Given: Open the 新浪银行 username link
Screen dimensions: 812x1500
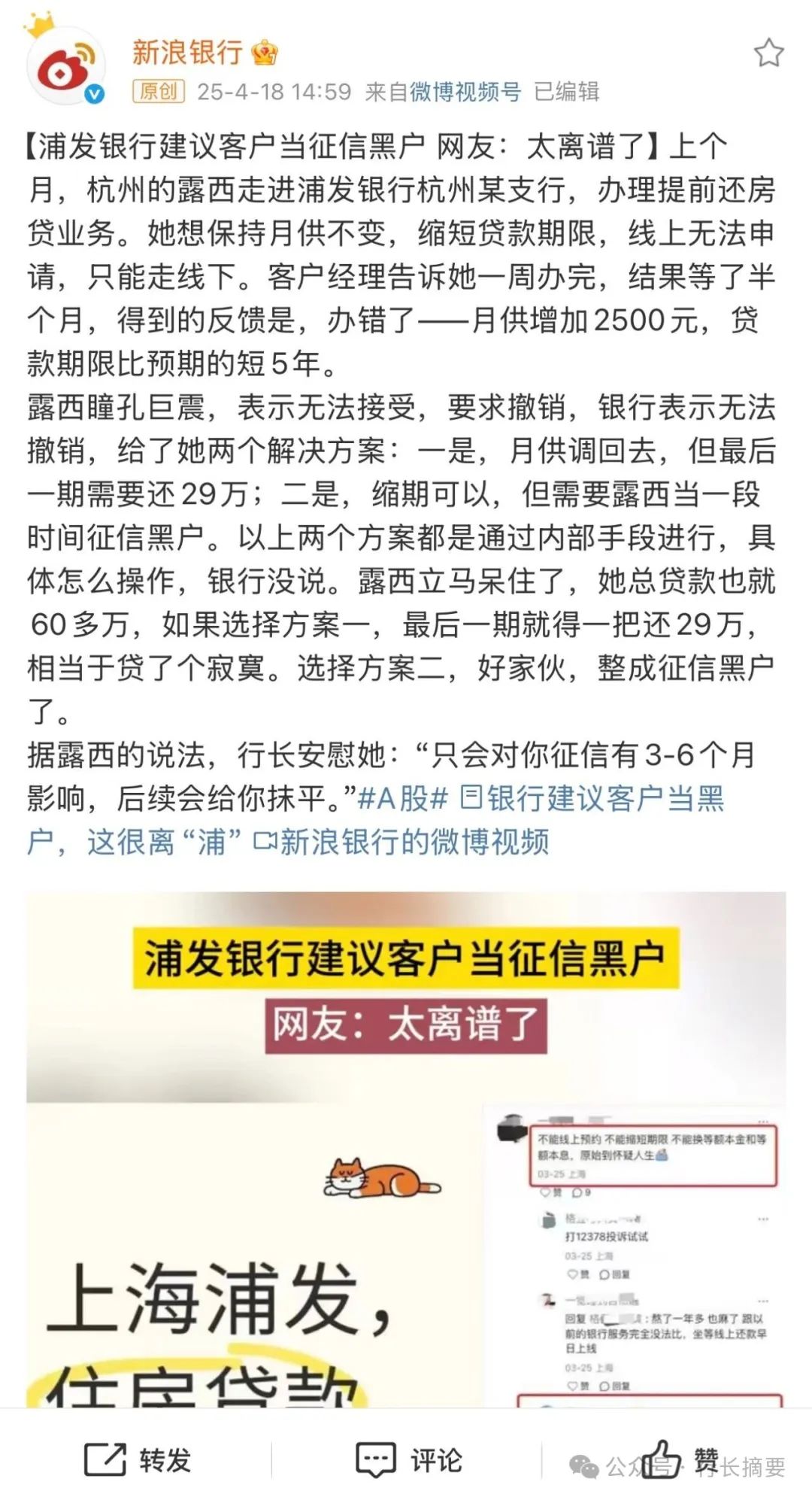Looking at the screenshot, I should [x=187, y=53].
